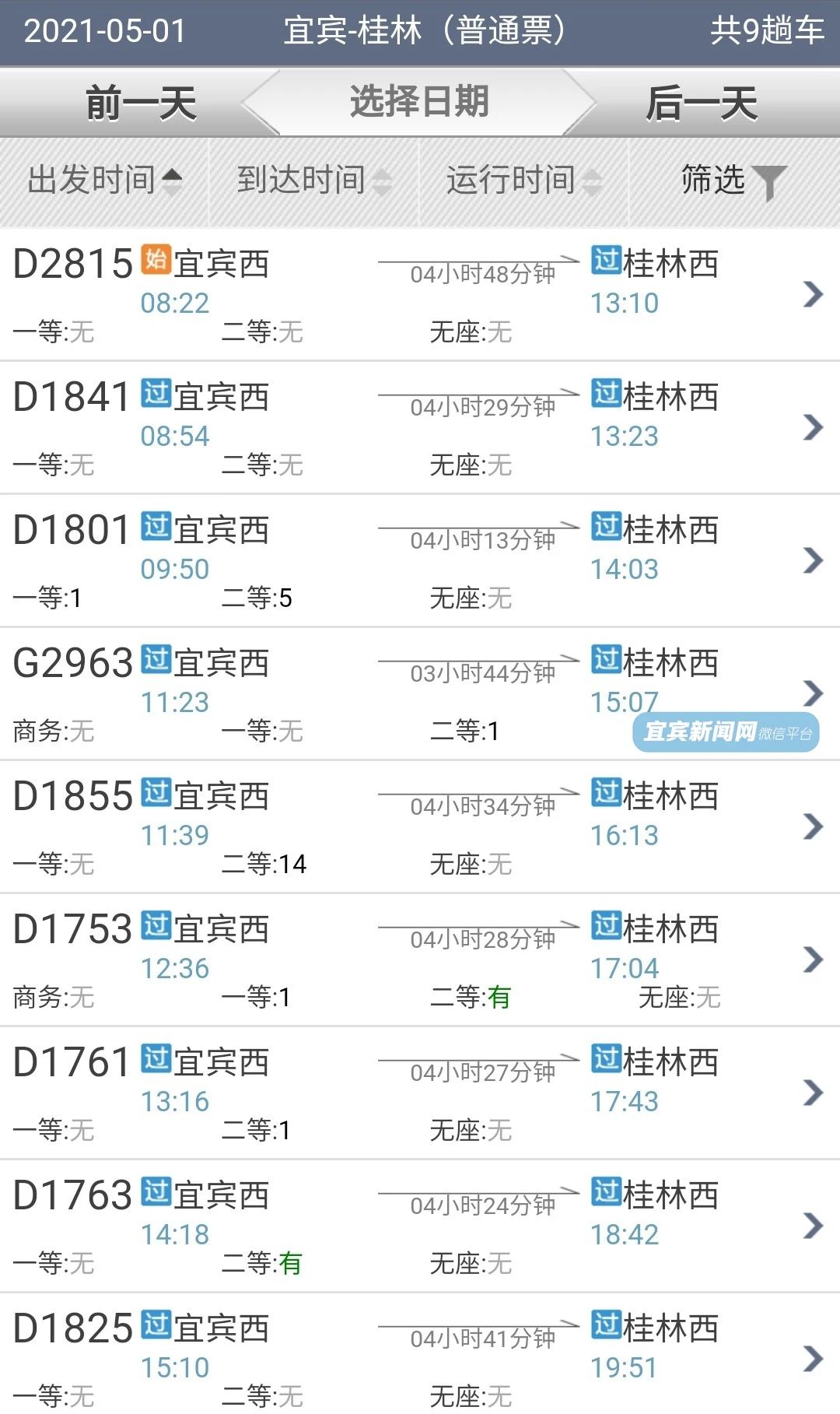Viewport: 840px width, 1414px height.
Task: Select train D1763 departing 14:18
Action: click(x=420, y=1226)
